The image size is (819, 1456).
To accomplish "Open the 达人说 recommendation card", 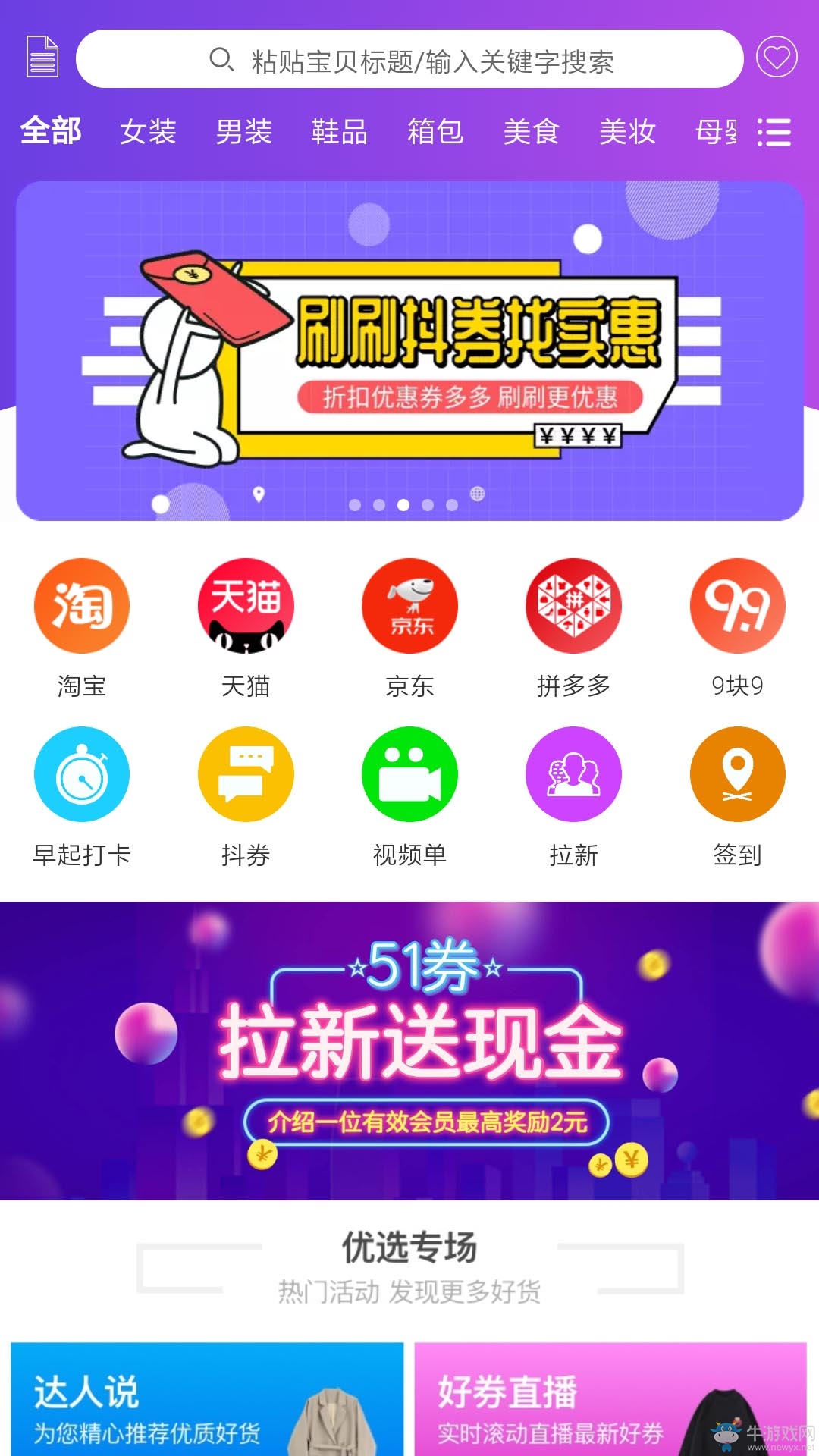I will [207, 1399].
